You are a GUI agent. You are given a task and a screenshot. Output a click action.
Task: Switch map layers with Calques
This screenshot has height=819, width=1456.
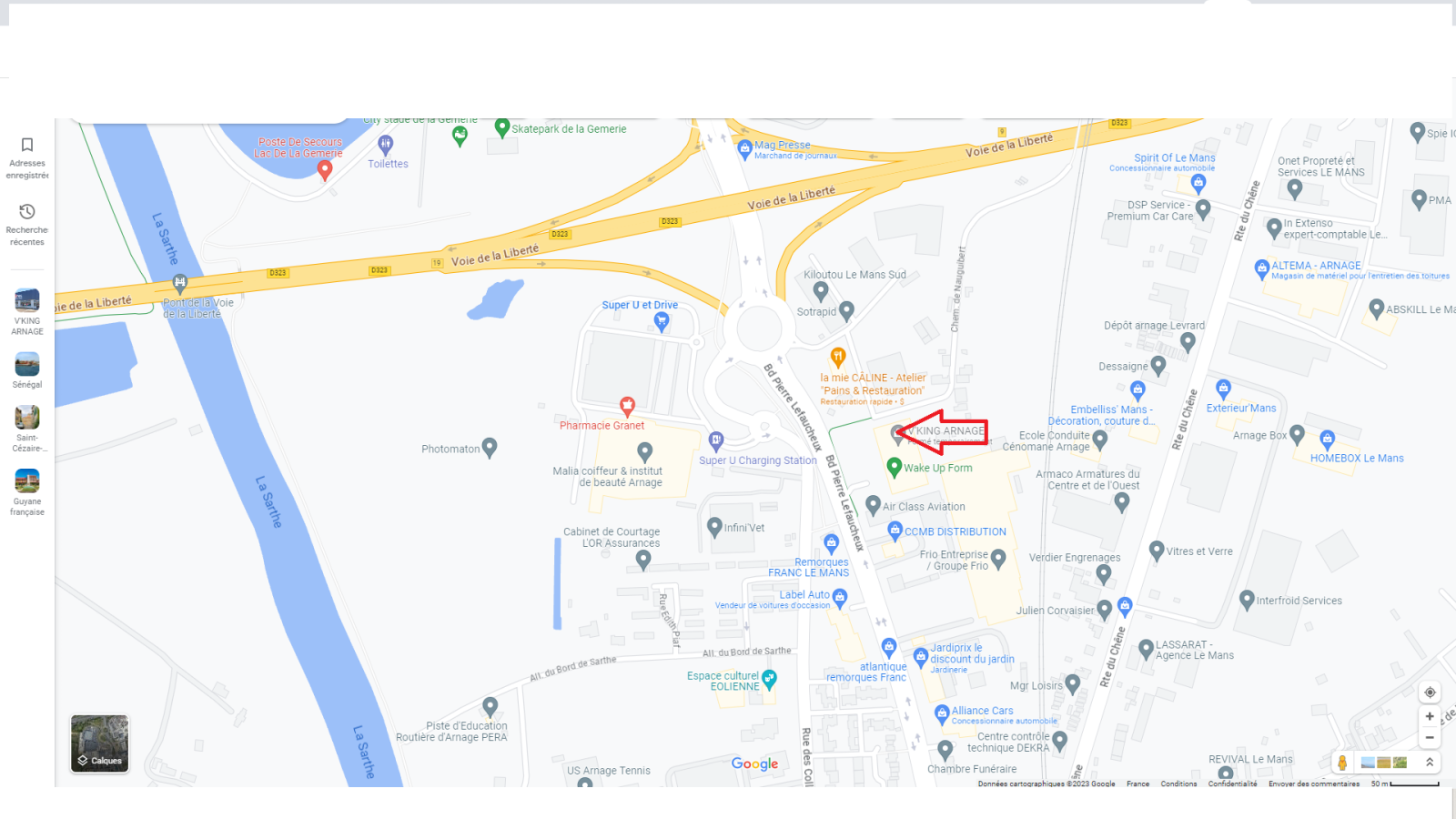coord(100,743)
